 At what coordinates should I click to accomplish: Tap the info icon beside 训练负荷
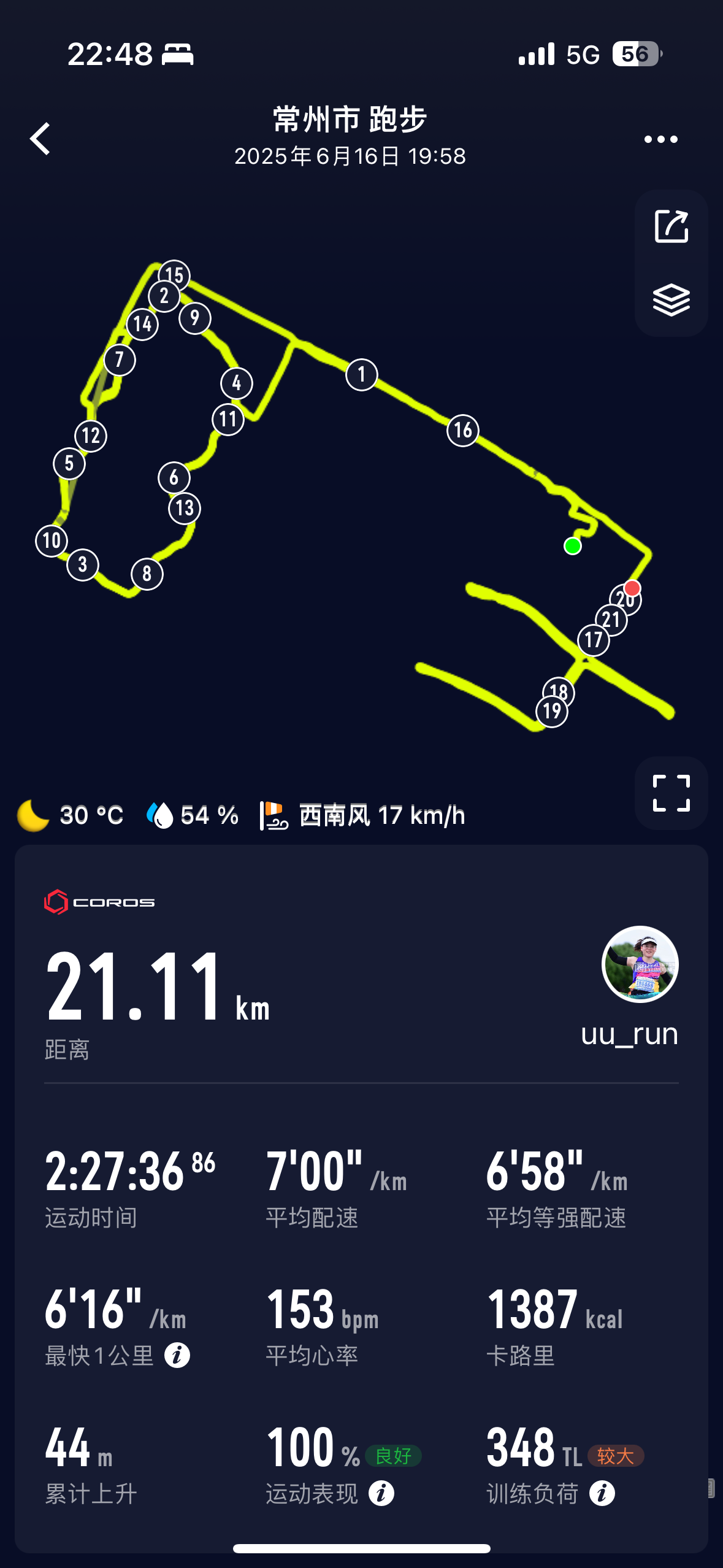602,1493
